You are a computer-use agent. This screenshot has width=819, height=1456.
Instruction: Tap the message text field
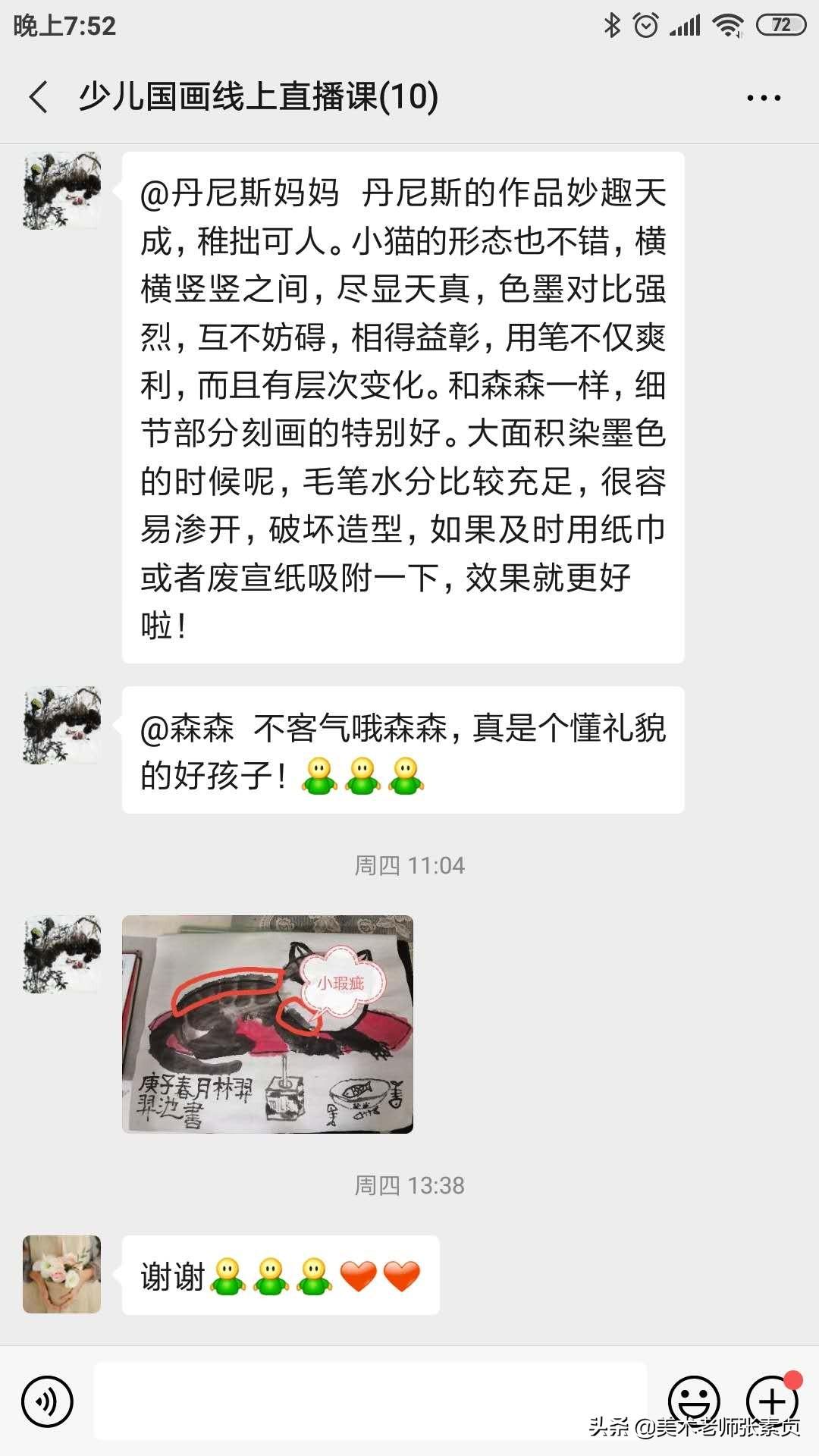point(370,1400)
